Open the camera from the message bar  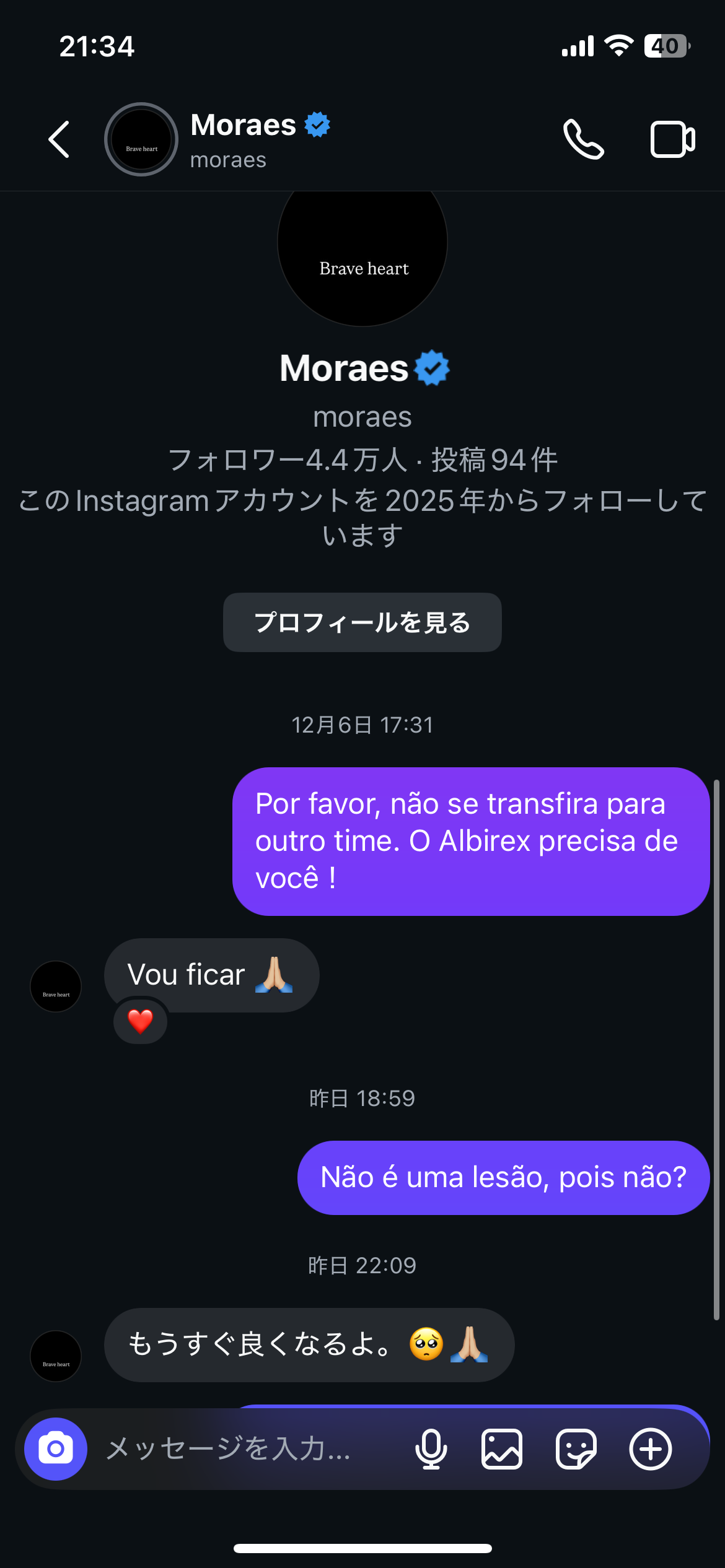(x=56, y=1448)
